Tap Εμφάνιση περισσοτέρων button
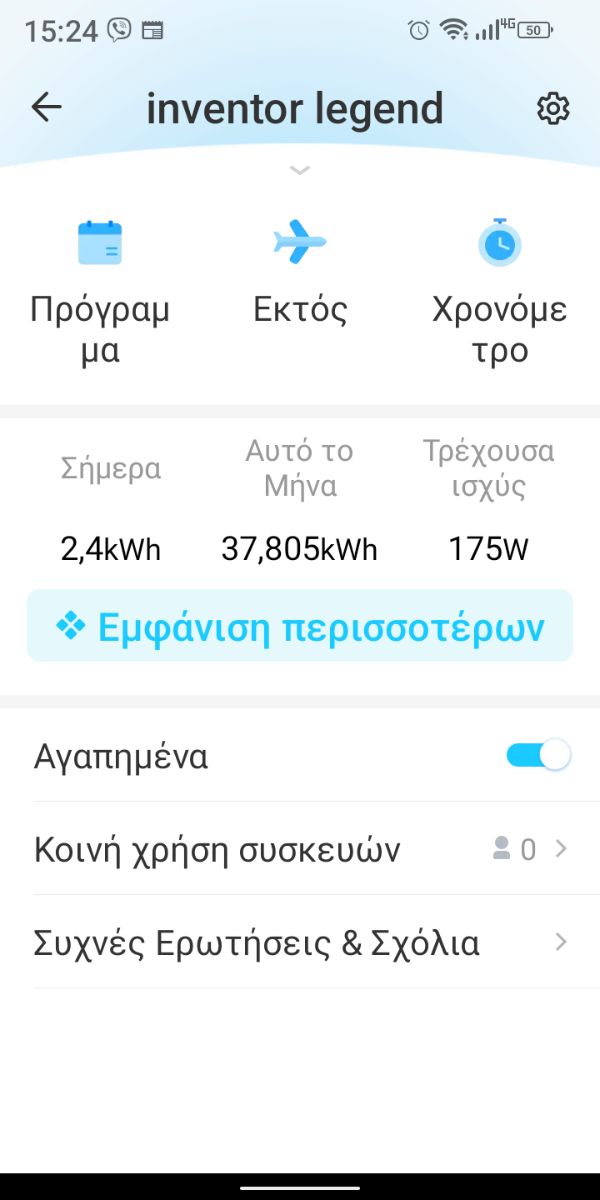This screenshot has width=600, height=1200. click(300, 626)
